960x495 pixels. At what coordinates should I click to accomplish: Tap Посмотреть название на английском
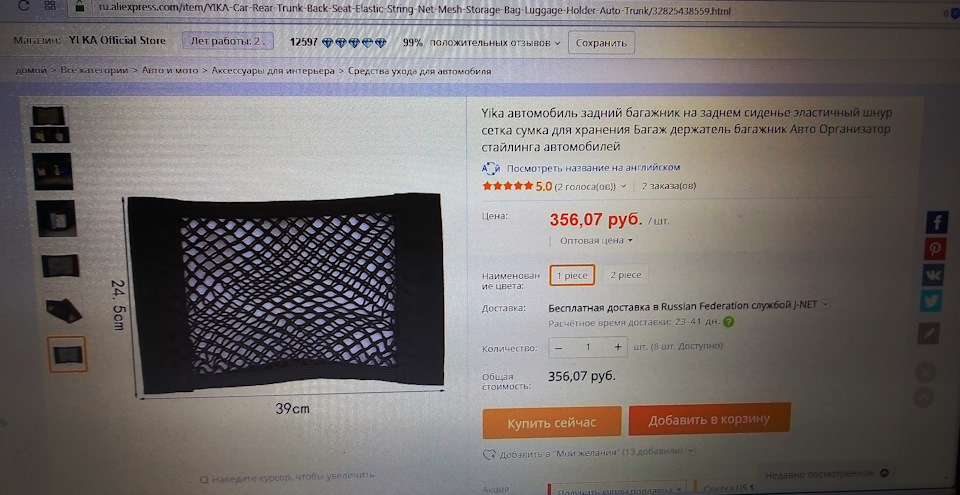click(593, 168)
